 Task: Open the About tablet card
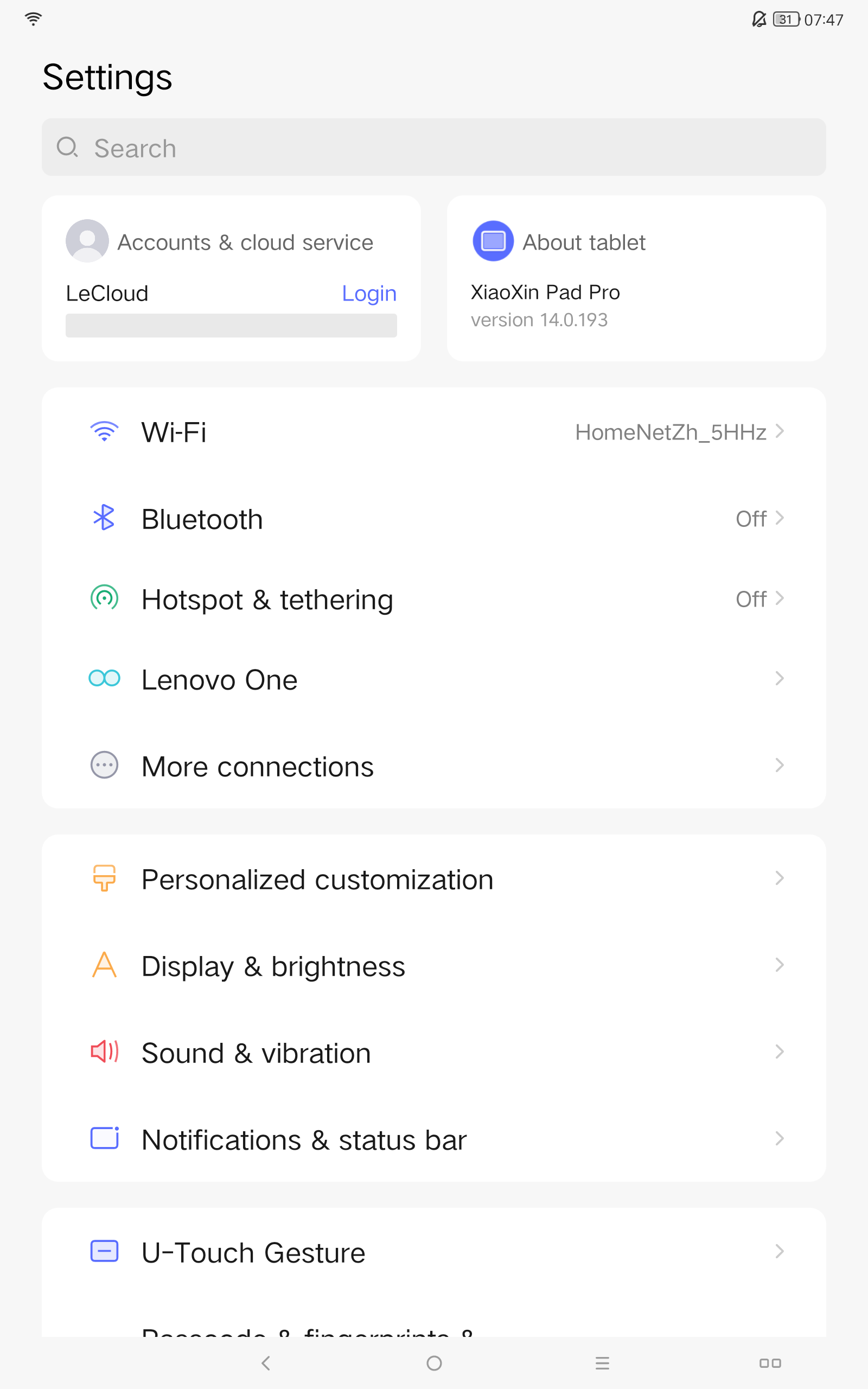tap(637, 278)
